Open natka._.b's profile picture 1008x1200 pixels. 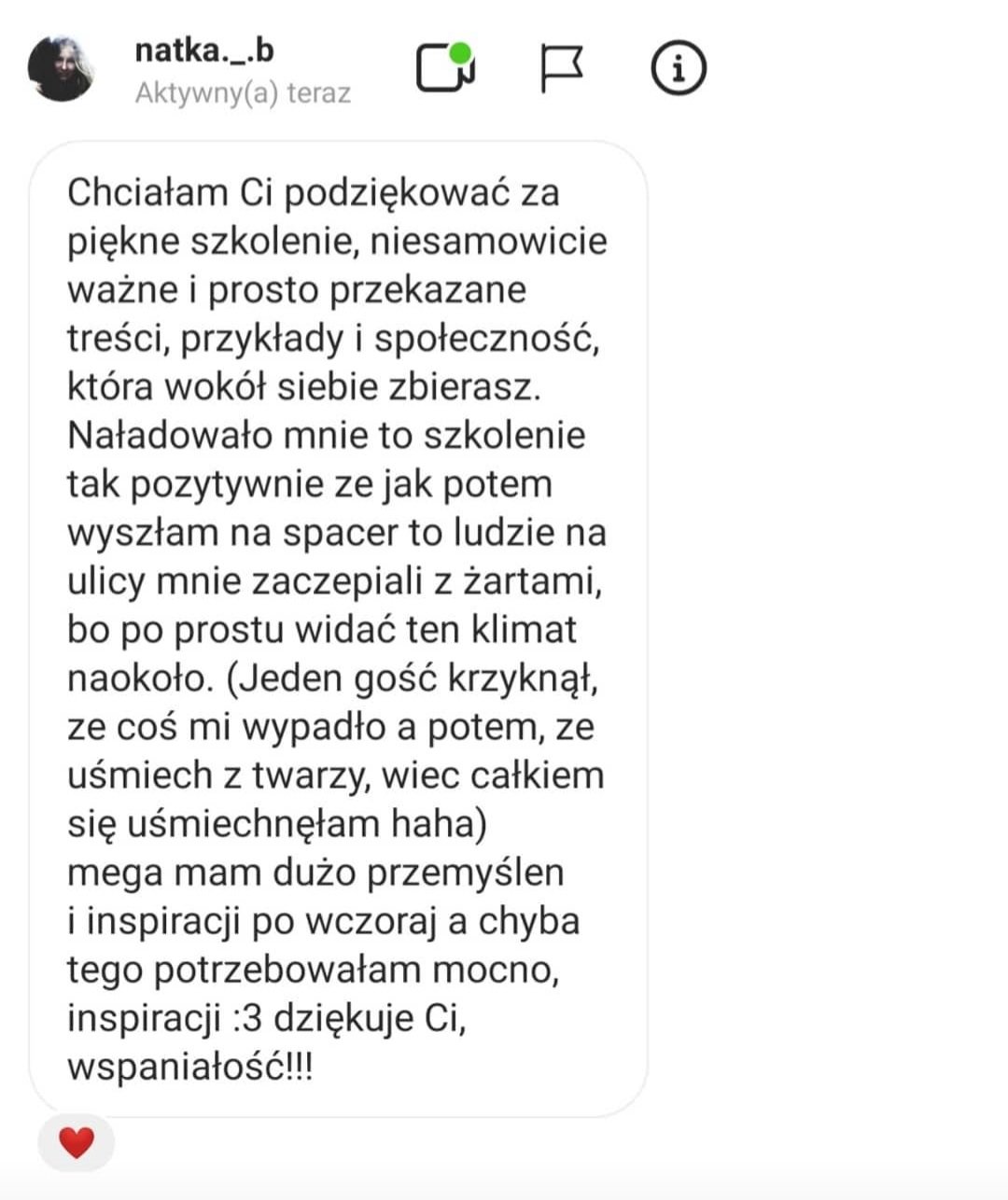62,68
